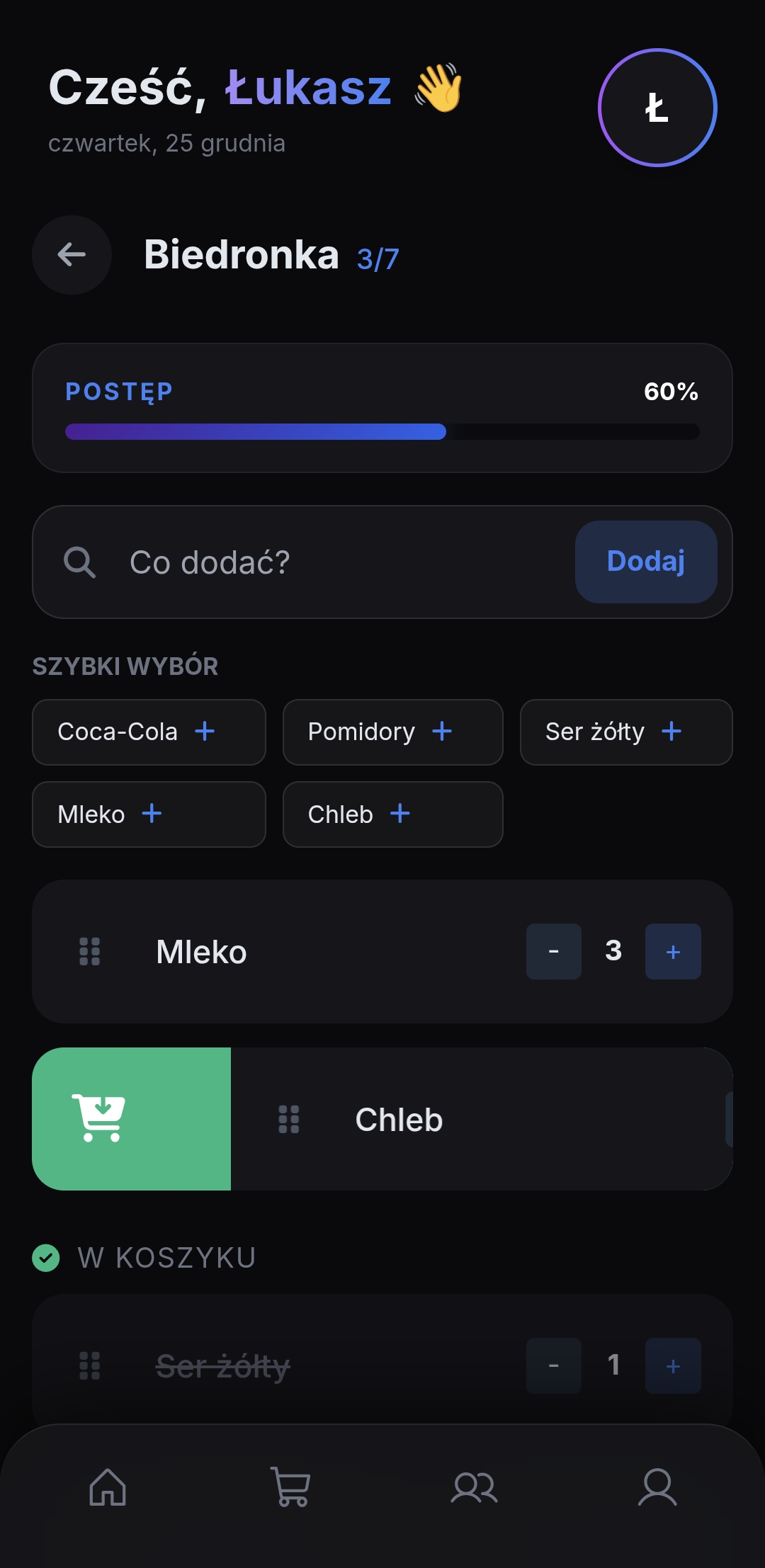The height and width of the screenshot is (1568, 765).
Task: Open the shopping cart tab
Action: [290, 1487]
